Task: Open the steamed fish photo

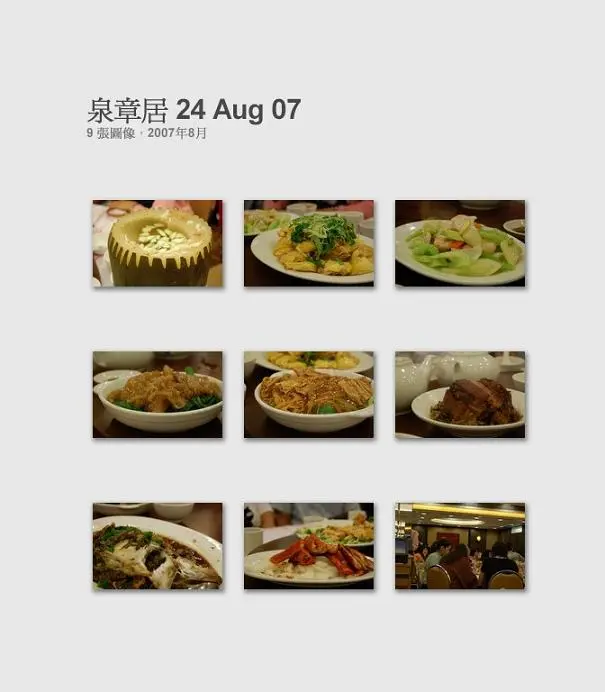Action: click(x=158, y=545)
